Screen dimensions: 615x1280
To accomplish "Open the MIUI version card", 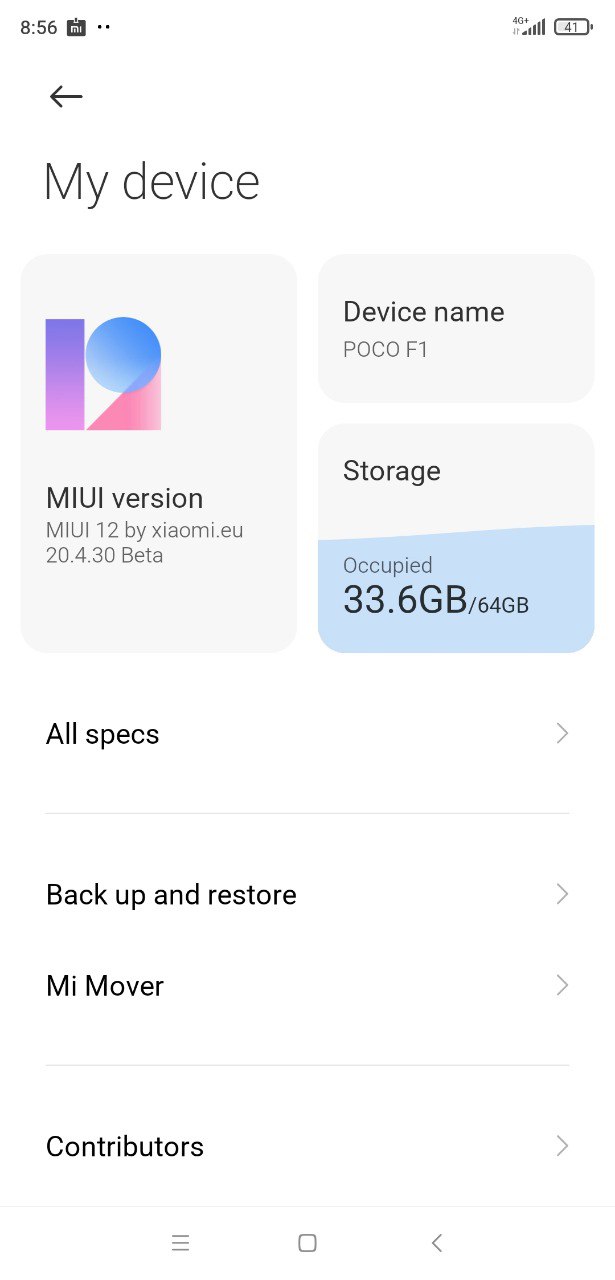I will [159, 453].
